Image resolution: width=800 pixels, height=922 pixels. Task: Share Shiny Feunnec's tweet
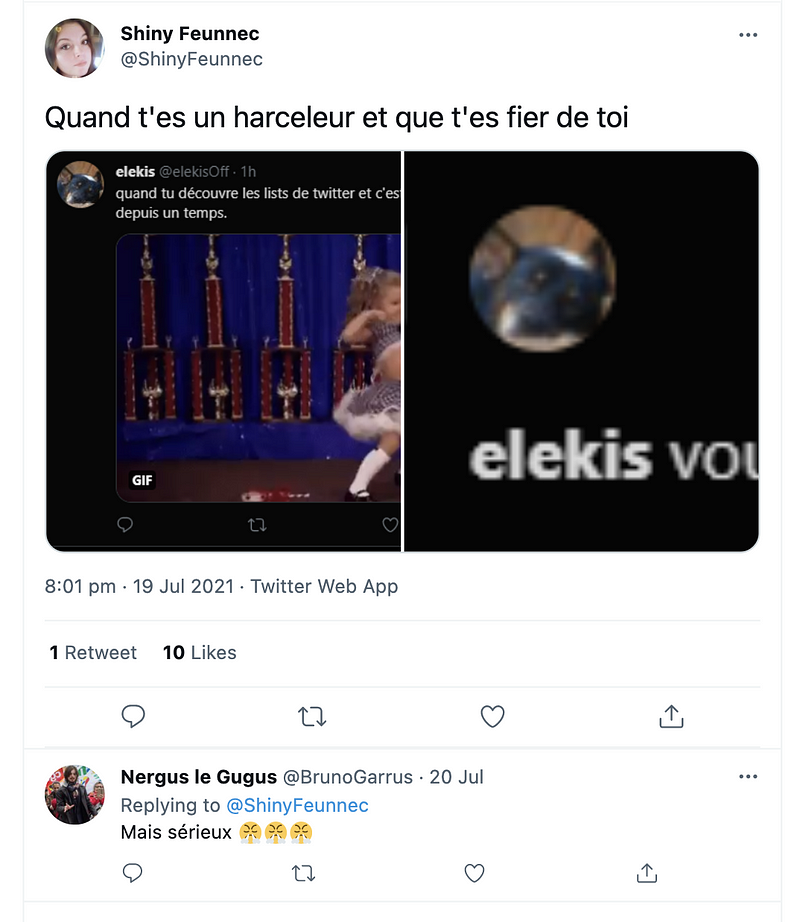(x=671, y=716)
